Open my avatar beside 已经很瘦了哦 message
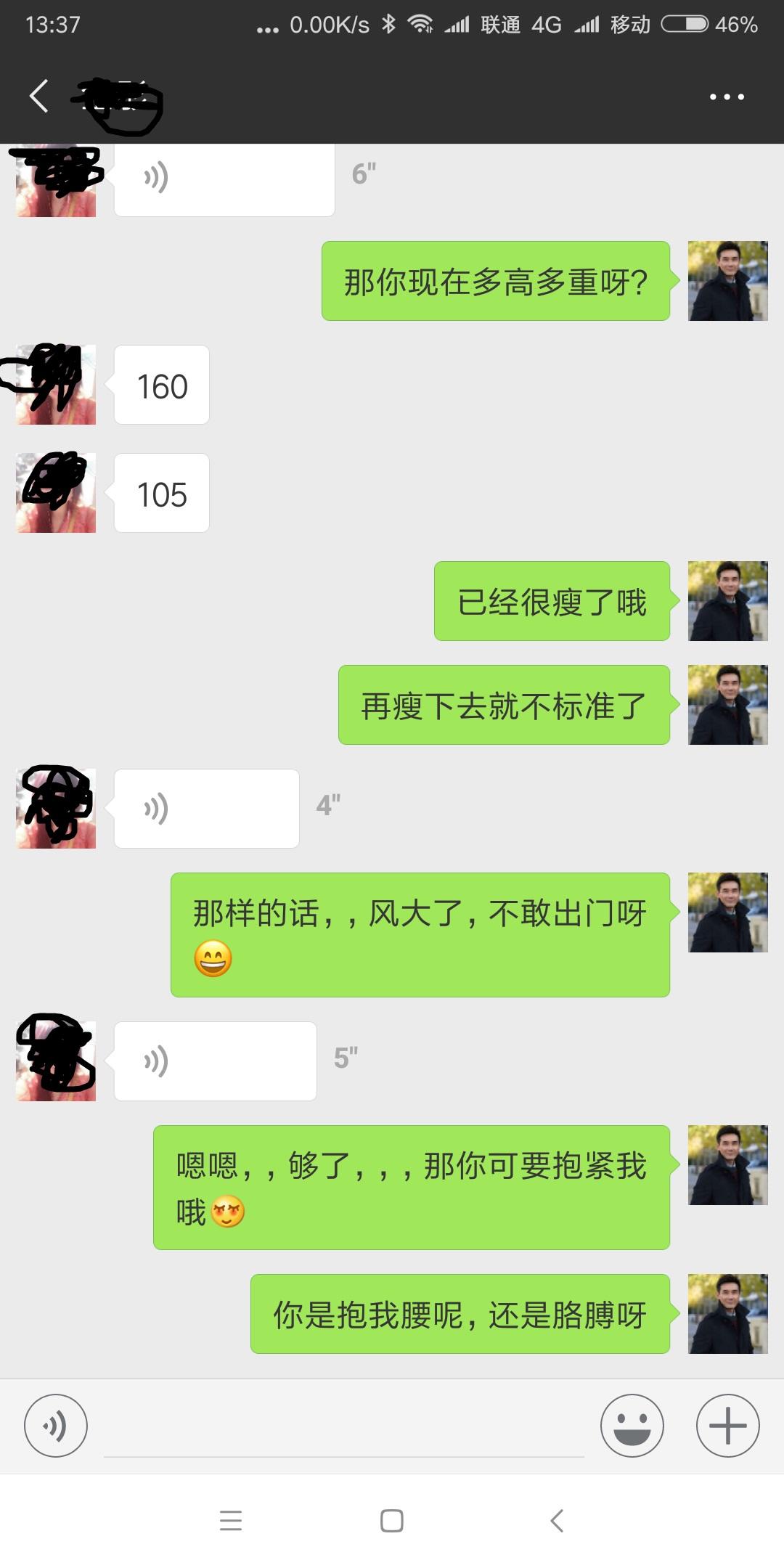Screen dimensions: 784x1568 727,601
